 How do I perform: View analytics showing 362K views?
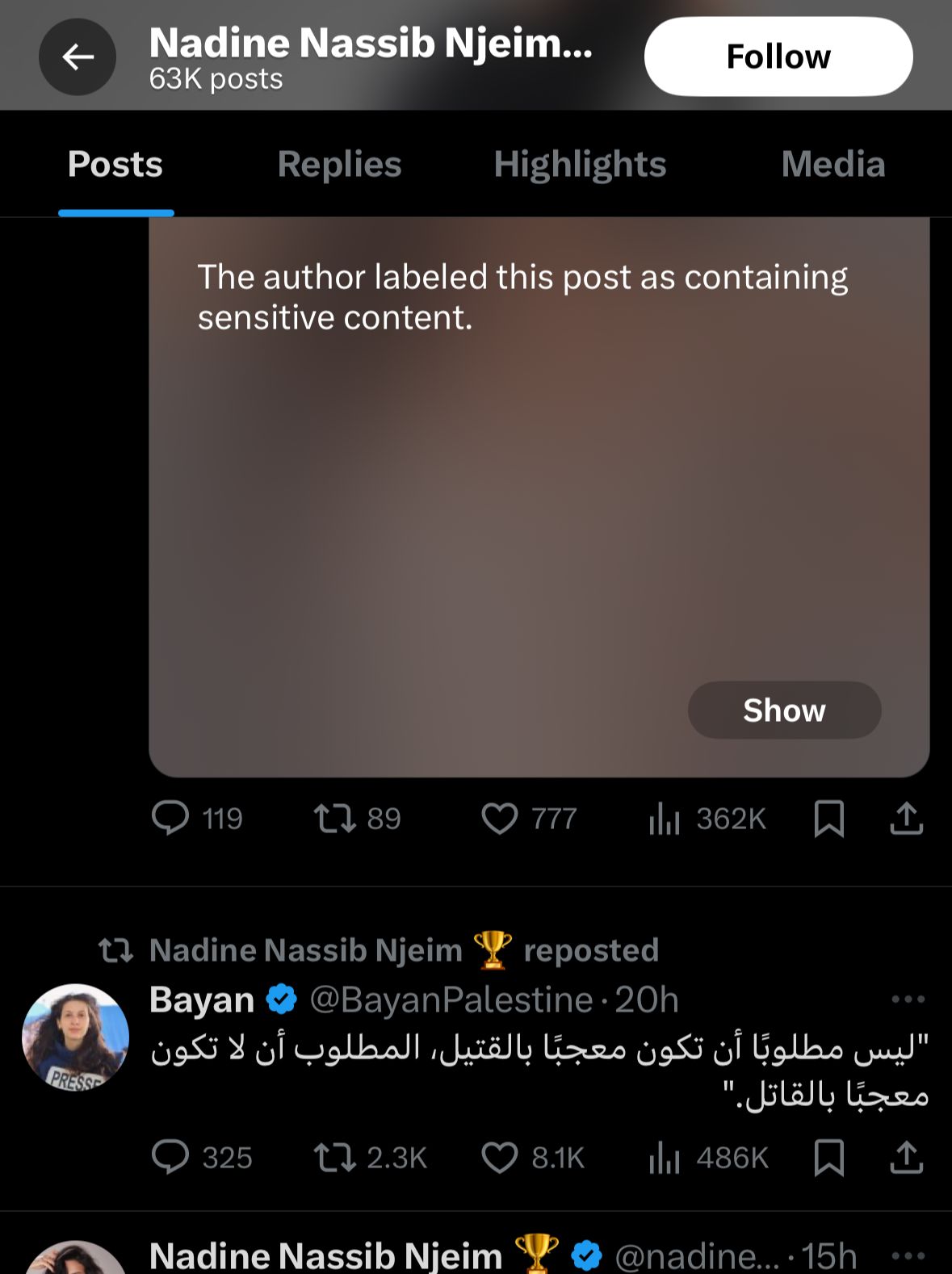665,818
